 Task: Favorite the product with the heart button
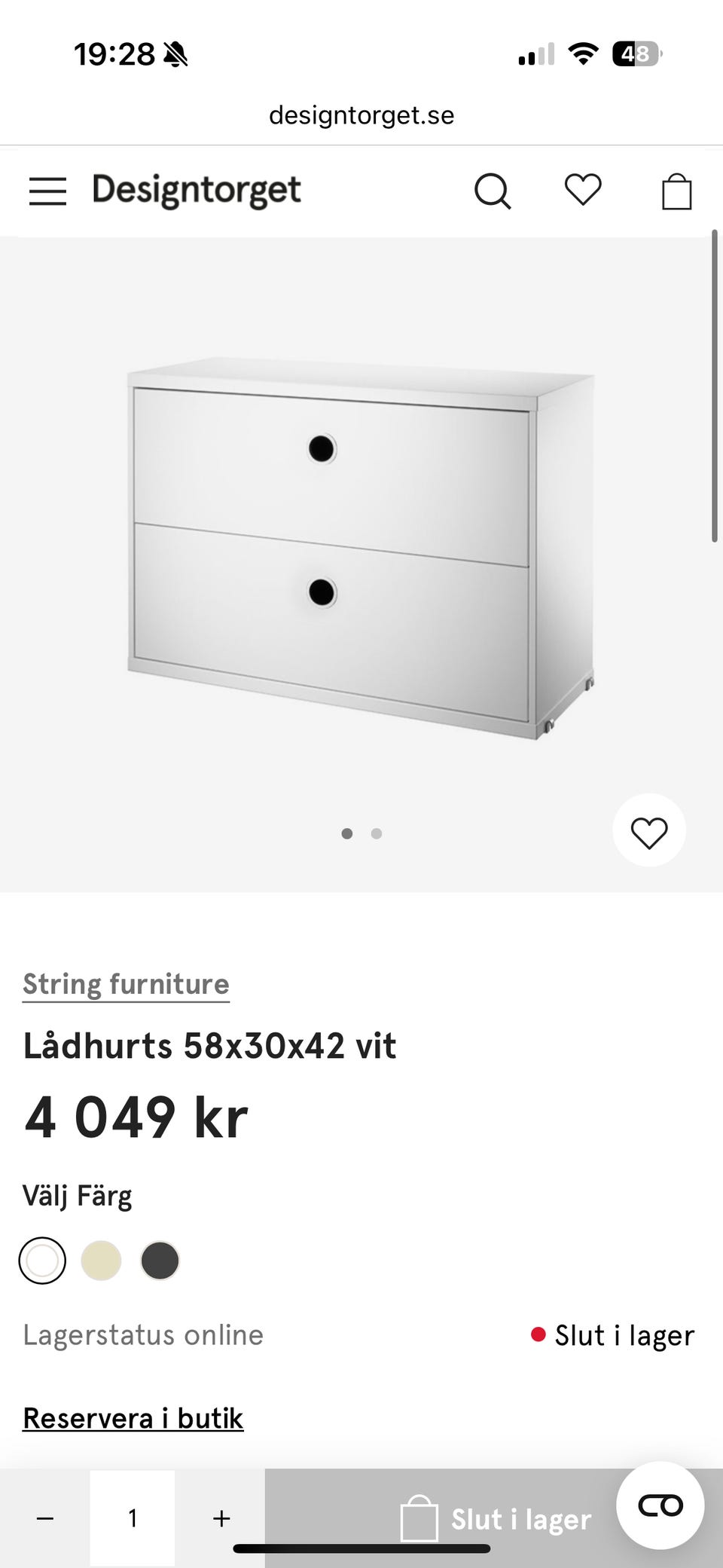648,830
